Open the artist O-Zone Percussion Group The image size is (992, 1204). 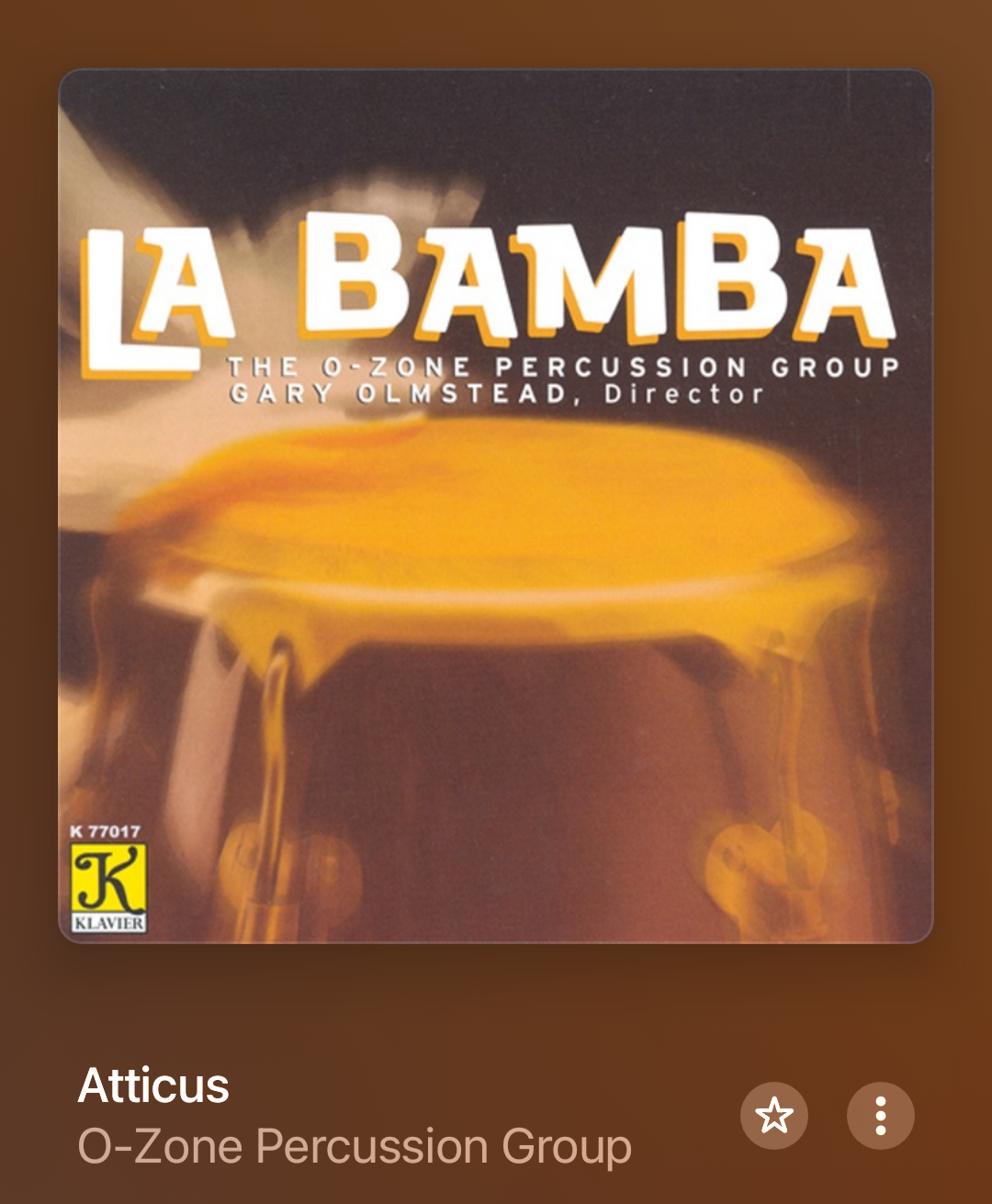click(x=355, y=1146)
